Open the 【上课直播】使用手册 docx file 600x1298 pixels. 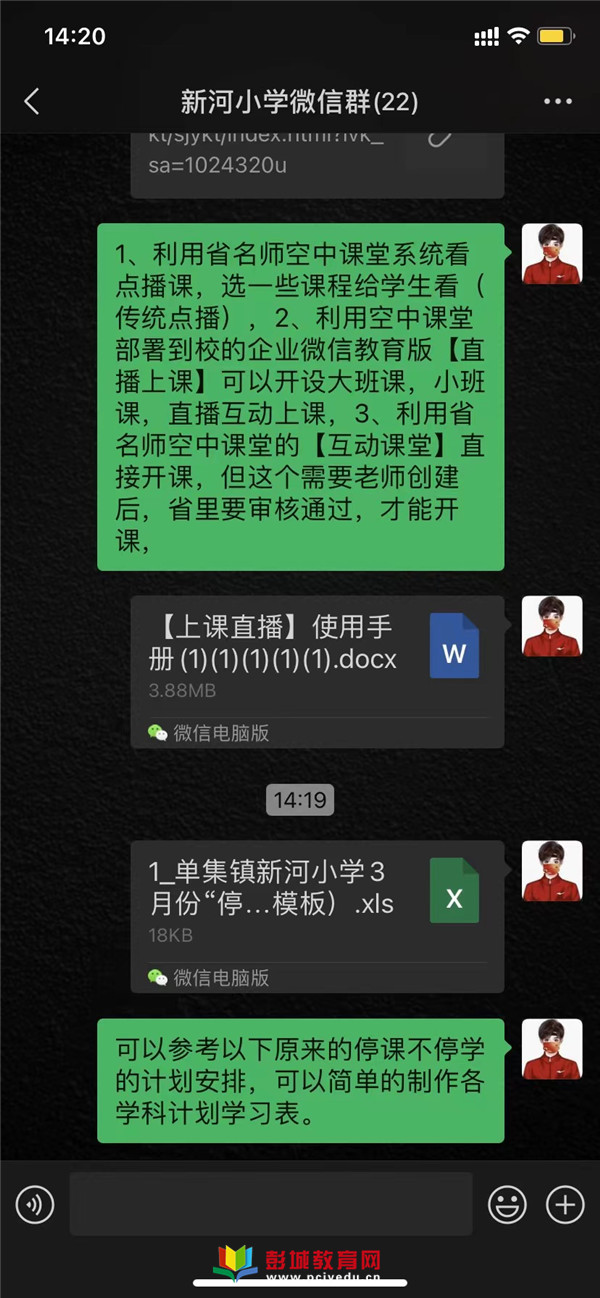click(316, 657)
